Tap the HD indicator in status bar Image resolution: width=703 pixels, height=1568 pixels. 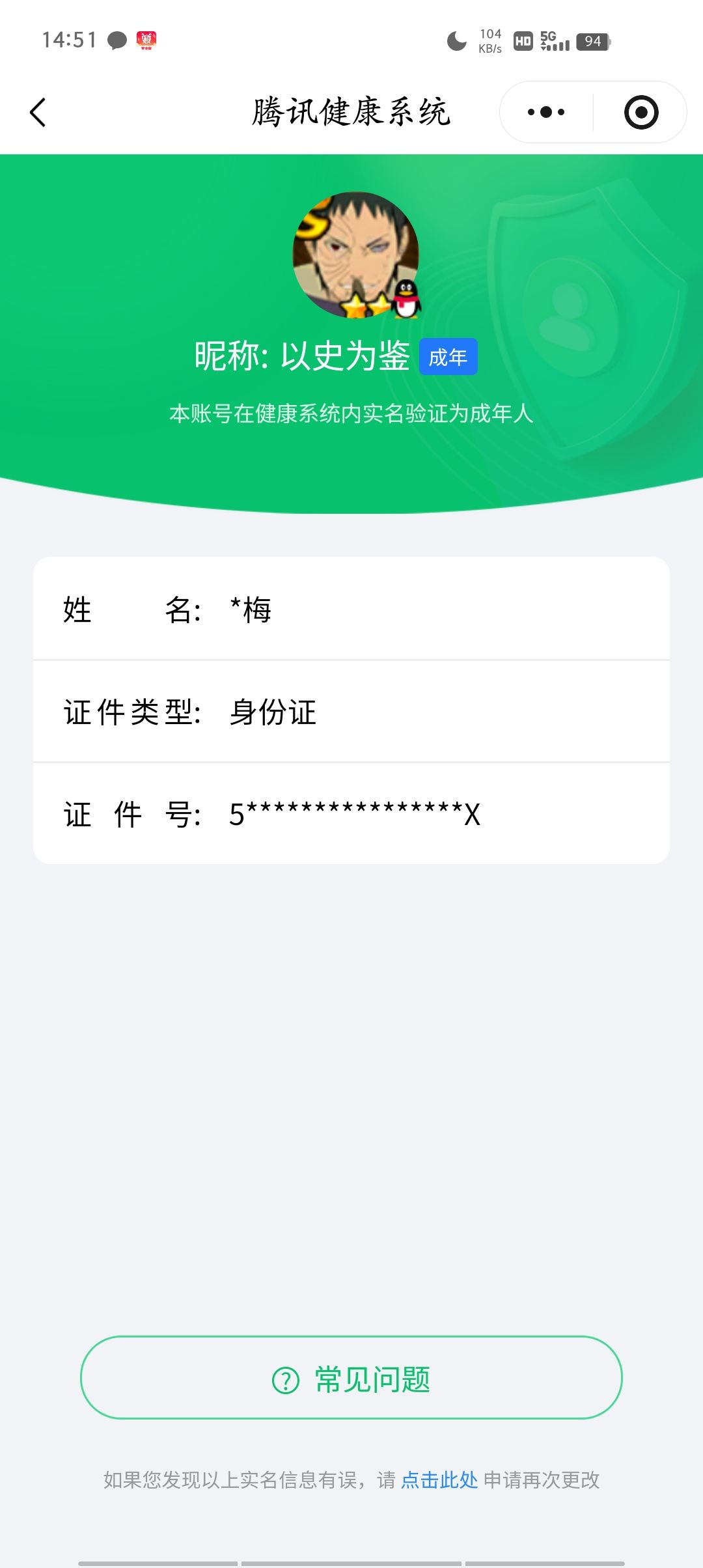click(x=522, y=40)
